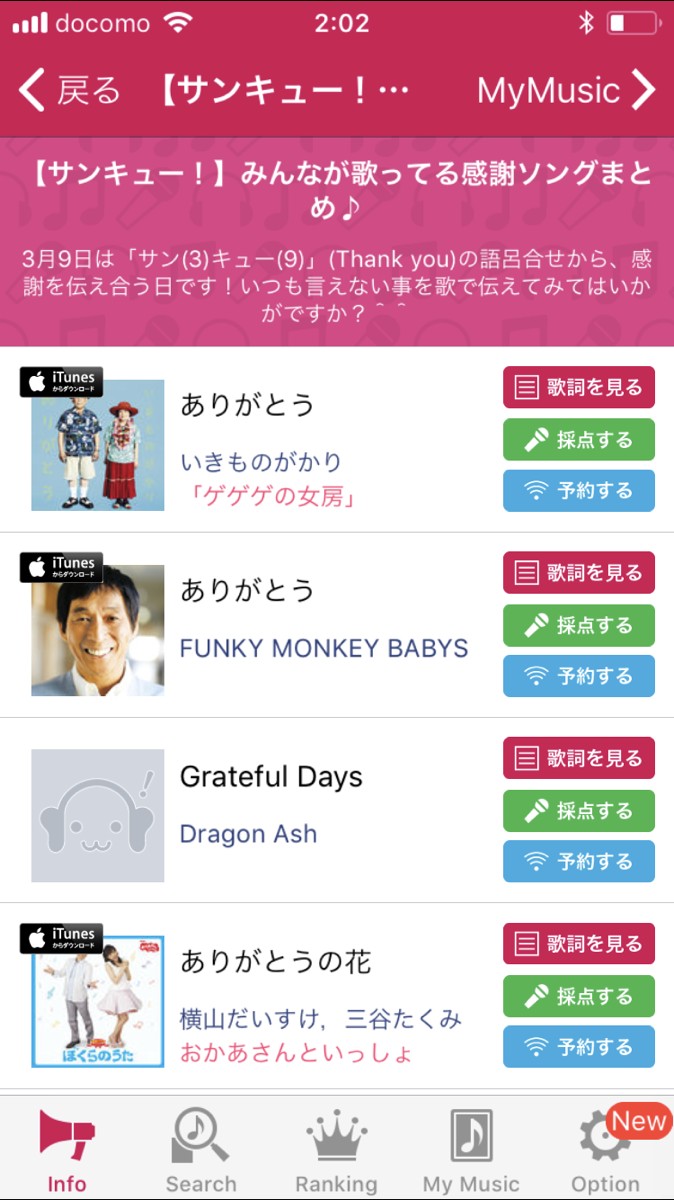The height and width of the screenshot is (1200, 674).
Task: Open iTunes download for いきものがかり album
Action: point(61,382)
